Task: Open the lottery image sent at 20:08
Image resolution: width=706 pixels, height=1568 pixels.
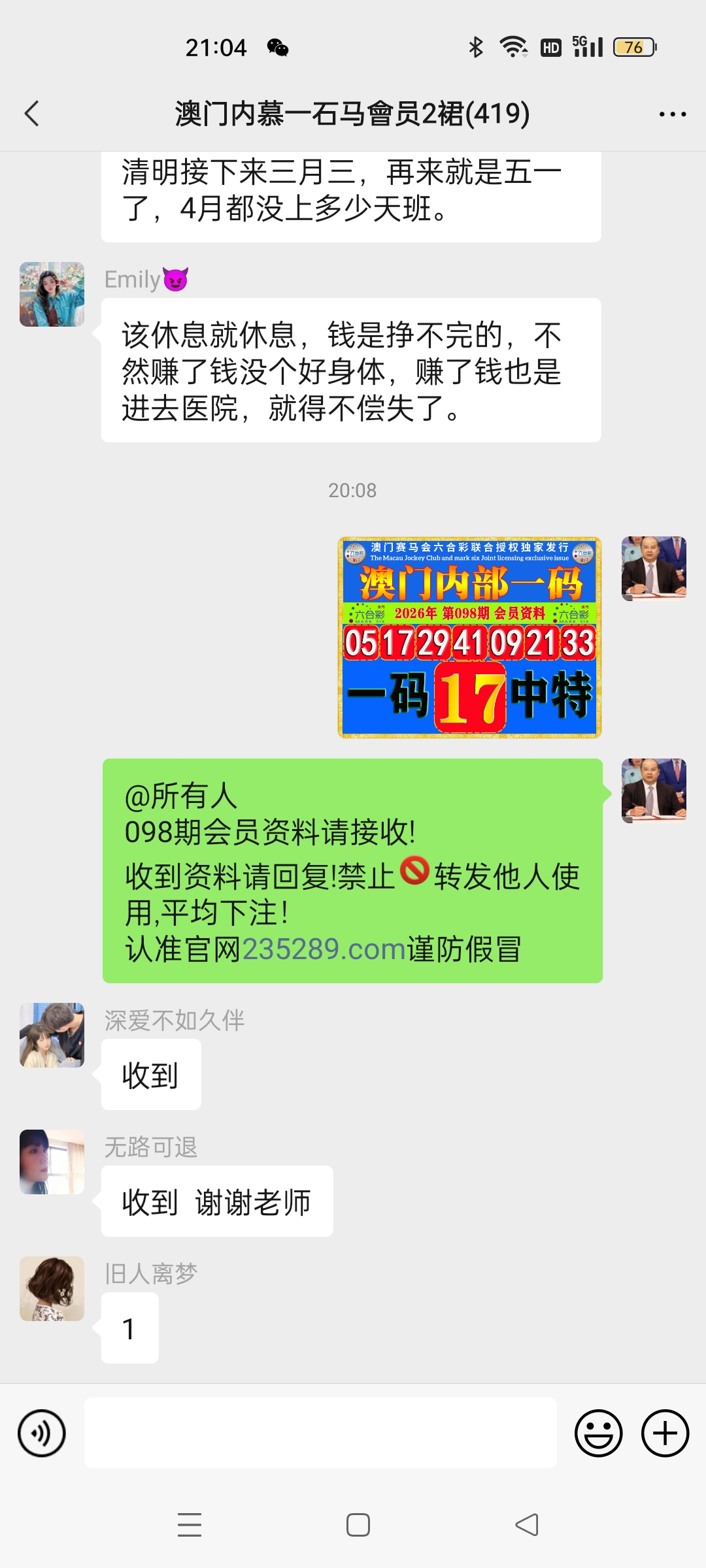Action: click(x=469, y=638)
